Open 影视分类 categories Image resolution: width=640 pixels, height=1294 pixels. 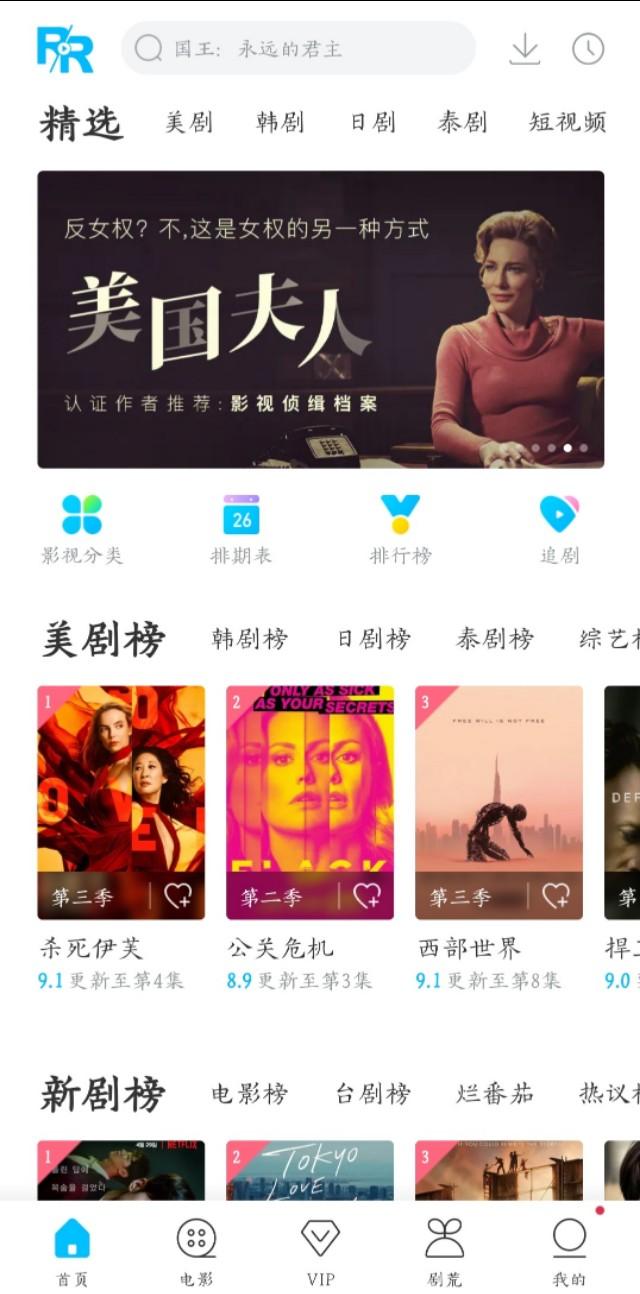point(82,530)
